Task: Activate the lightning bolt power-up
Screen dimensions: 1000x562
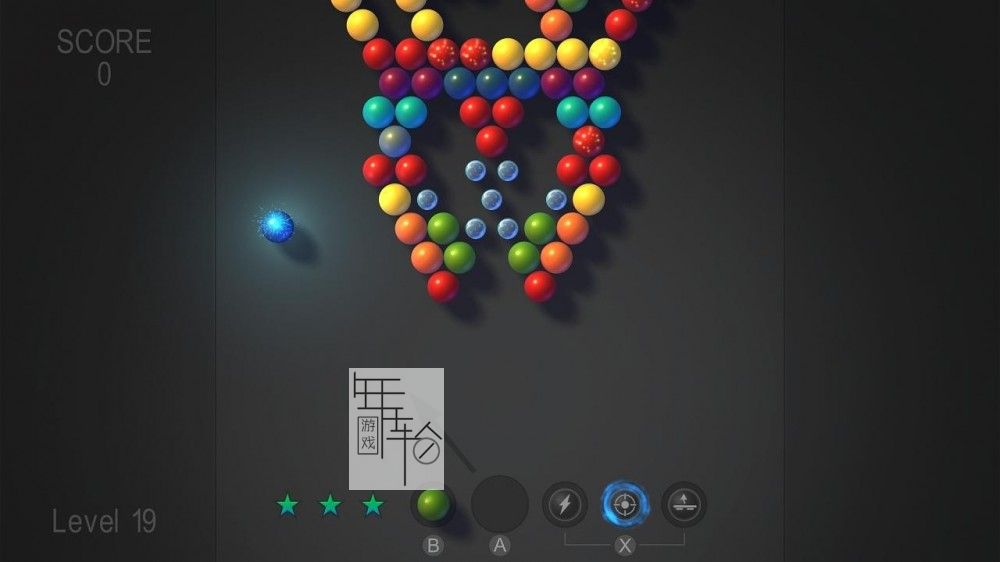Action: click(564, 504)
